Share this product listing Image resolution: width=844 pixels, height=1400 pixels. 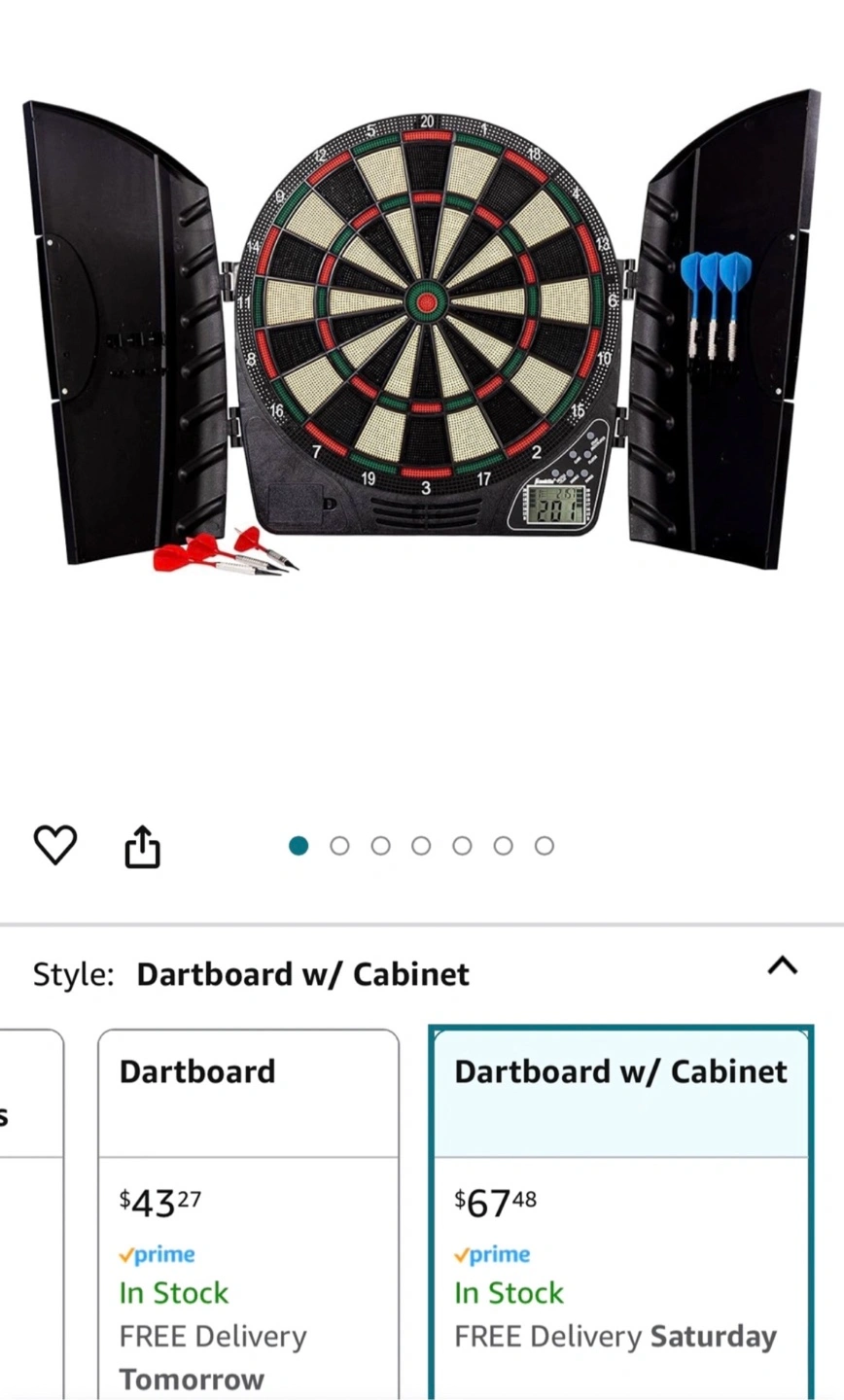142,845
